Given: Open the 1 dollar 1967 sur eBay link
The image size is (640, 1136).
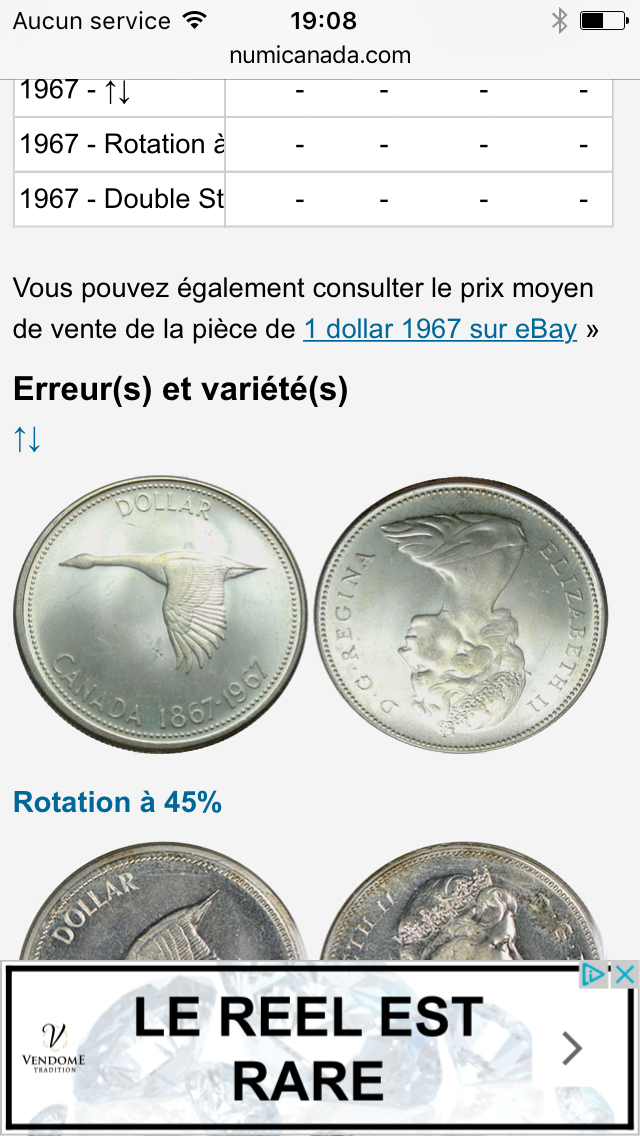Looking at the screenshot, I should pos(440,330).
